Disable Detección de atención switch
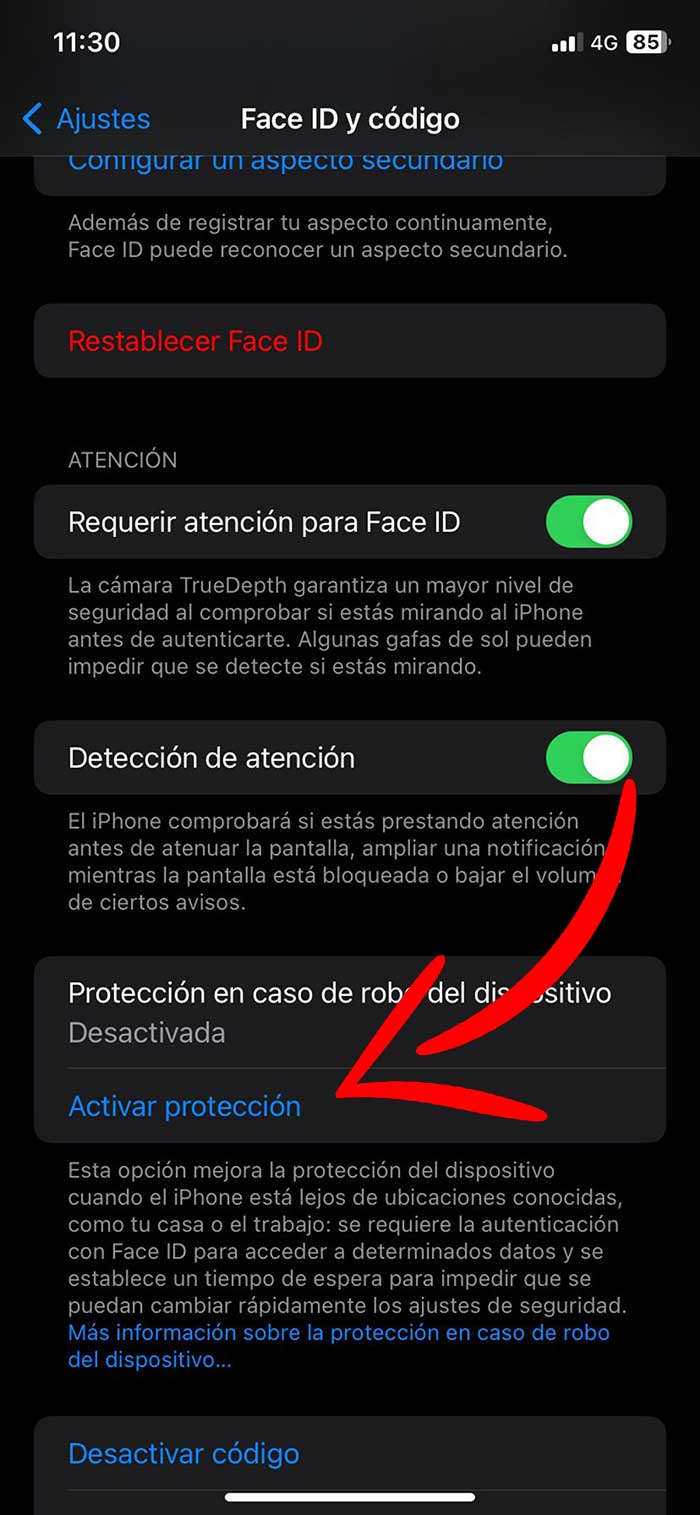The height and width of the screenshot is (1515, 700). point(589,758)
